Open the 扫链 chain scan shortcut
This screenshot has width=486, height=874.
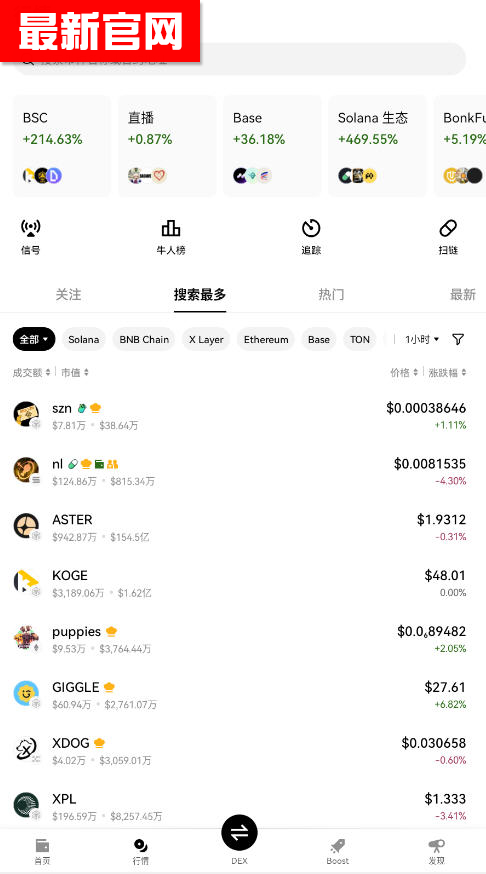pos(448,237)
